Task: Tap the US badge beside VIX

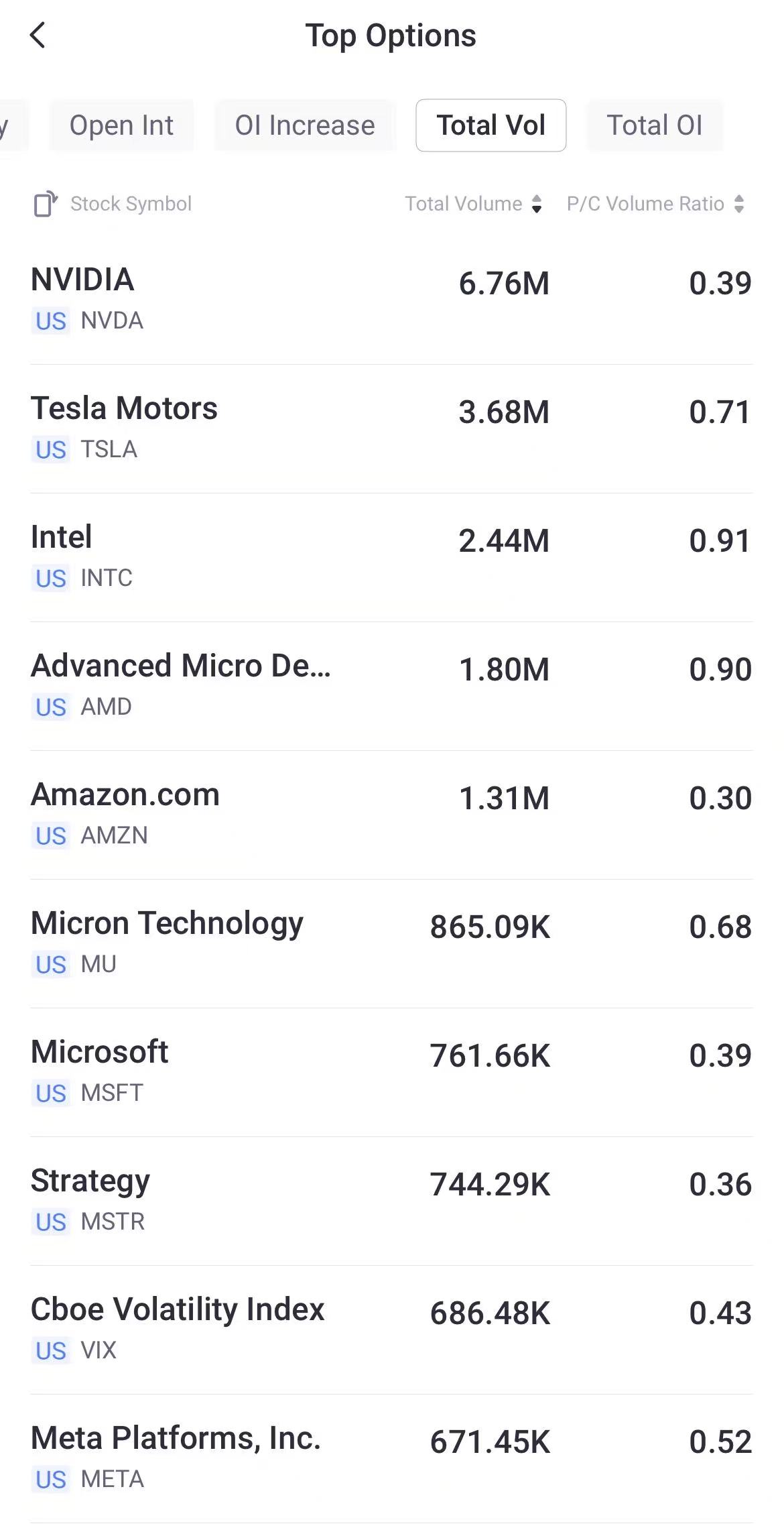Action: (x=50, y=1351)
